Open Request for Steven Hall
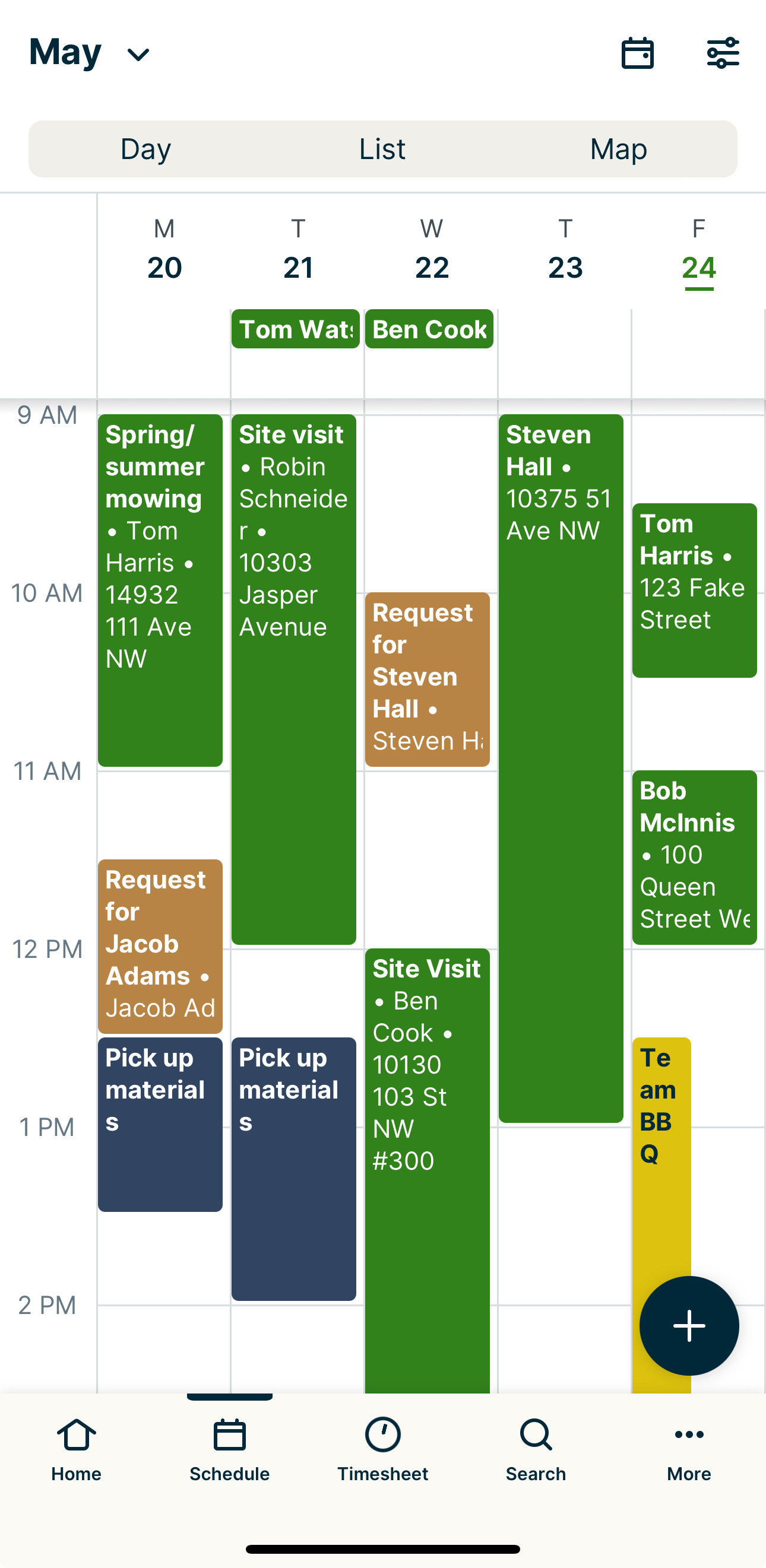 click(428, 679)
